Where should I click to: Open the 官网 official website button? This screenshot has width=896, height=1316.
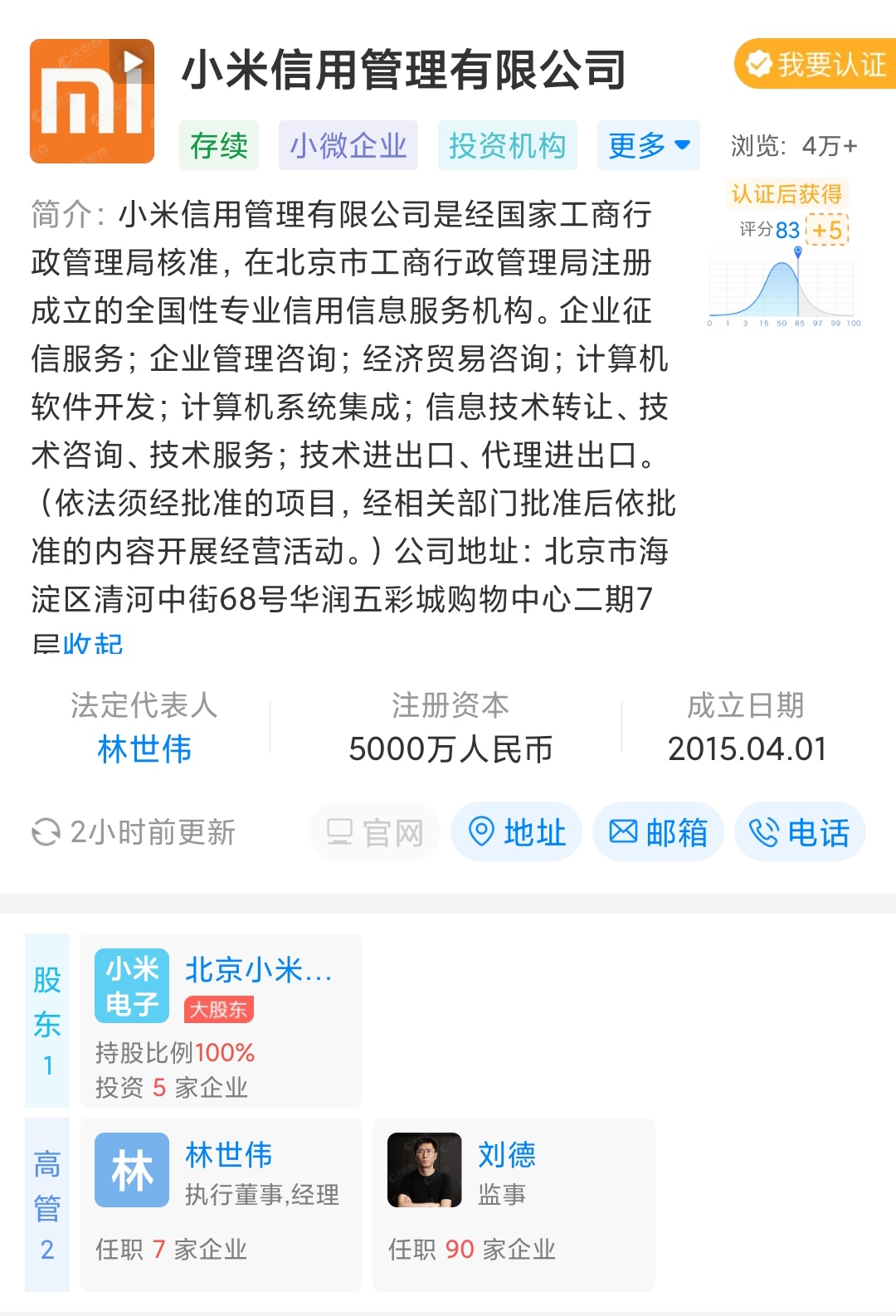coord(375,831)
